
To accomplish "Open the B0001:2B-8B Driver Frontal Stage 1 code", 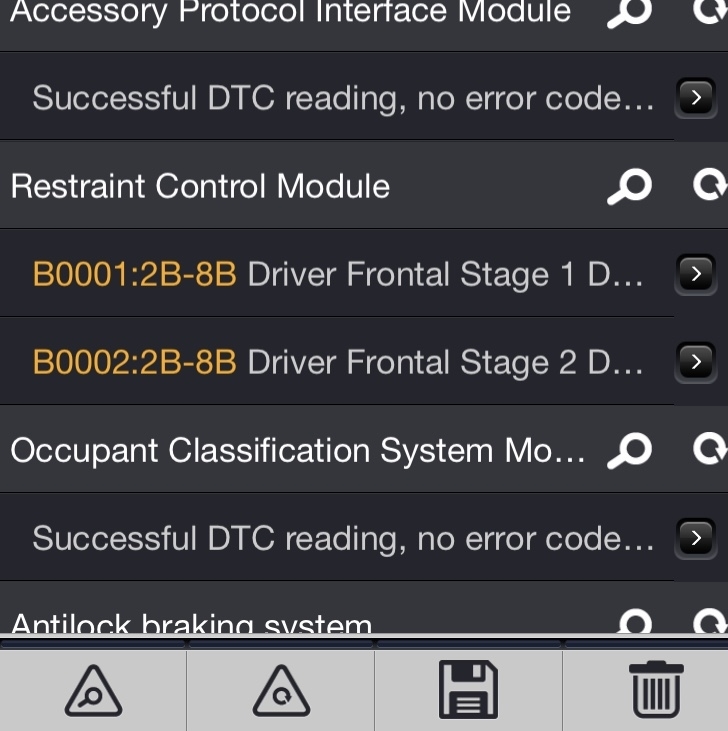I will tap(696, 273).
